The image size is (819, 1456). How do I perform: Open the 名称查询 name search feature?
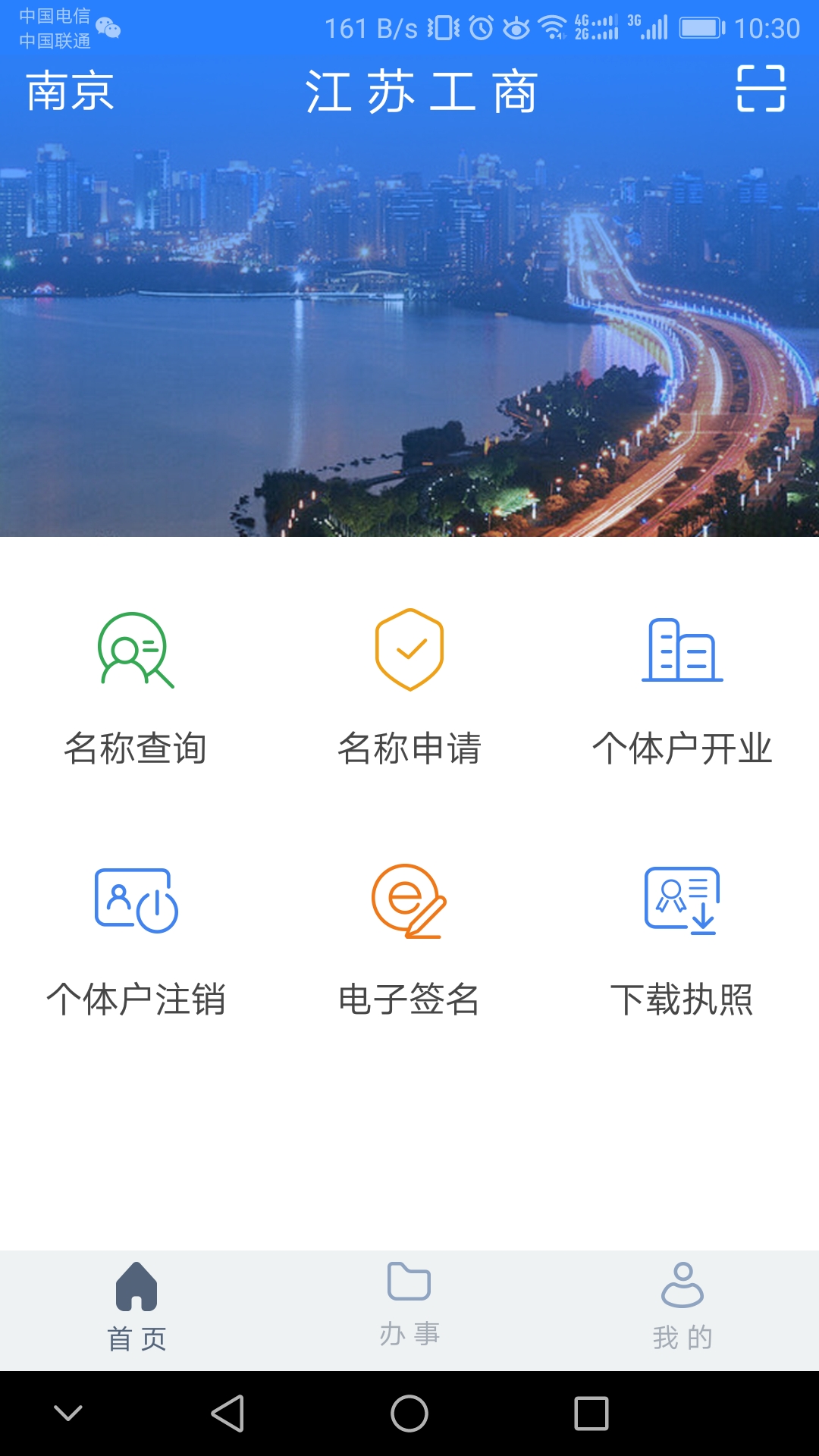click(x=137, y=682)
